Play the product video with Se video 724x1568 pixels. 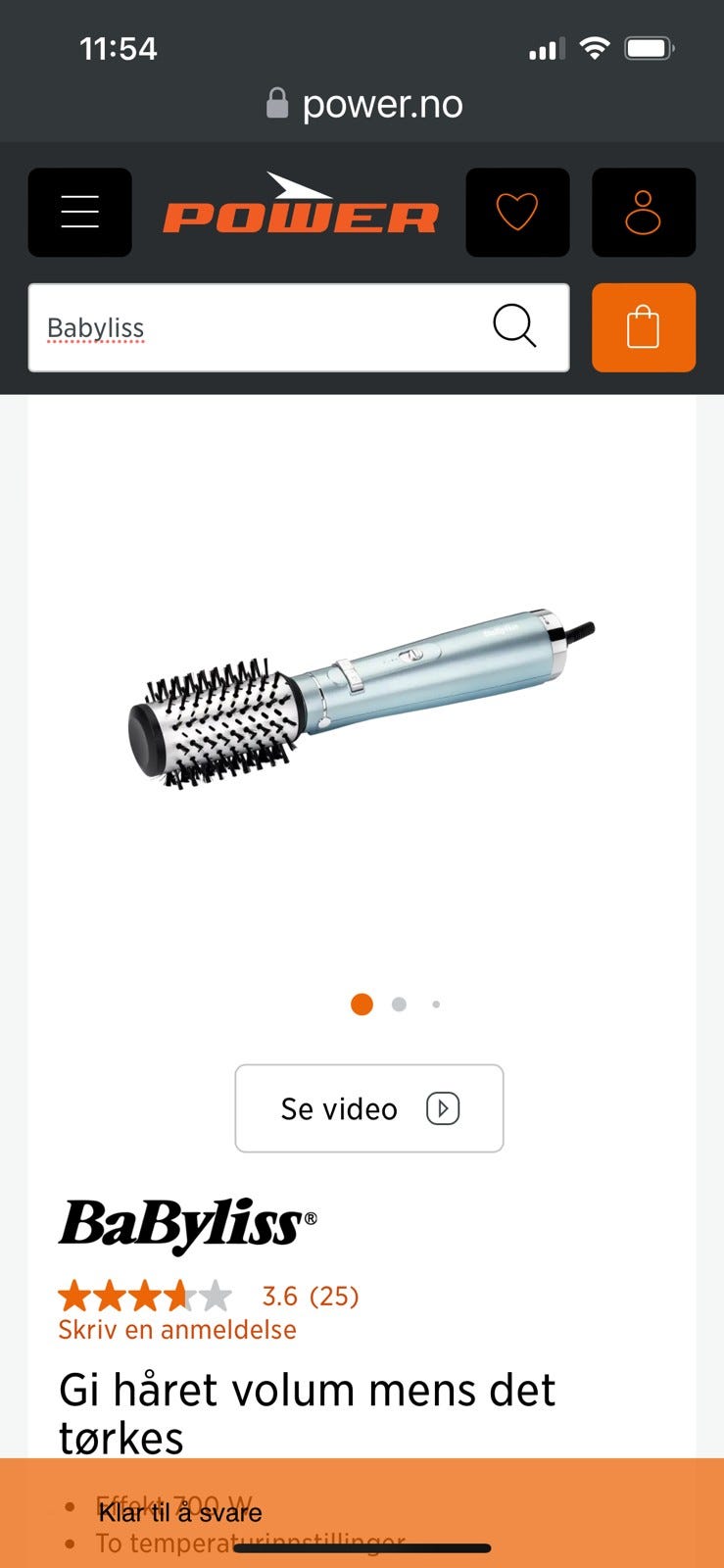click(x=368, y=1108)
